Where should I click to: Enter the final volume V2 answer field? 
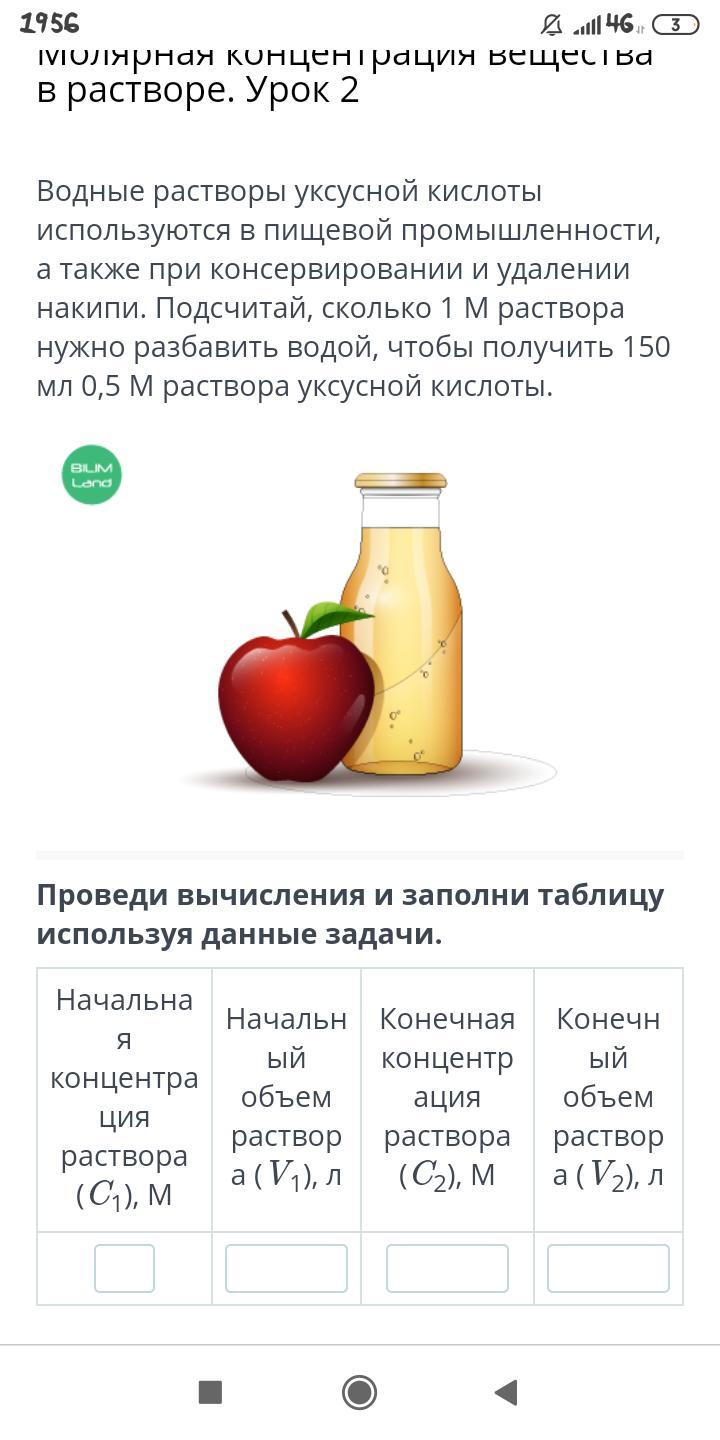[x=608, y=1268]
